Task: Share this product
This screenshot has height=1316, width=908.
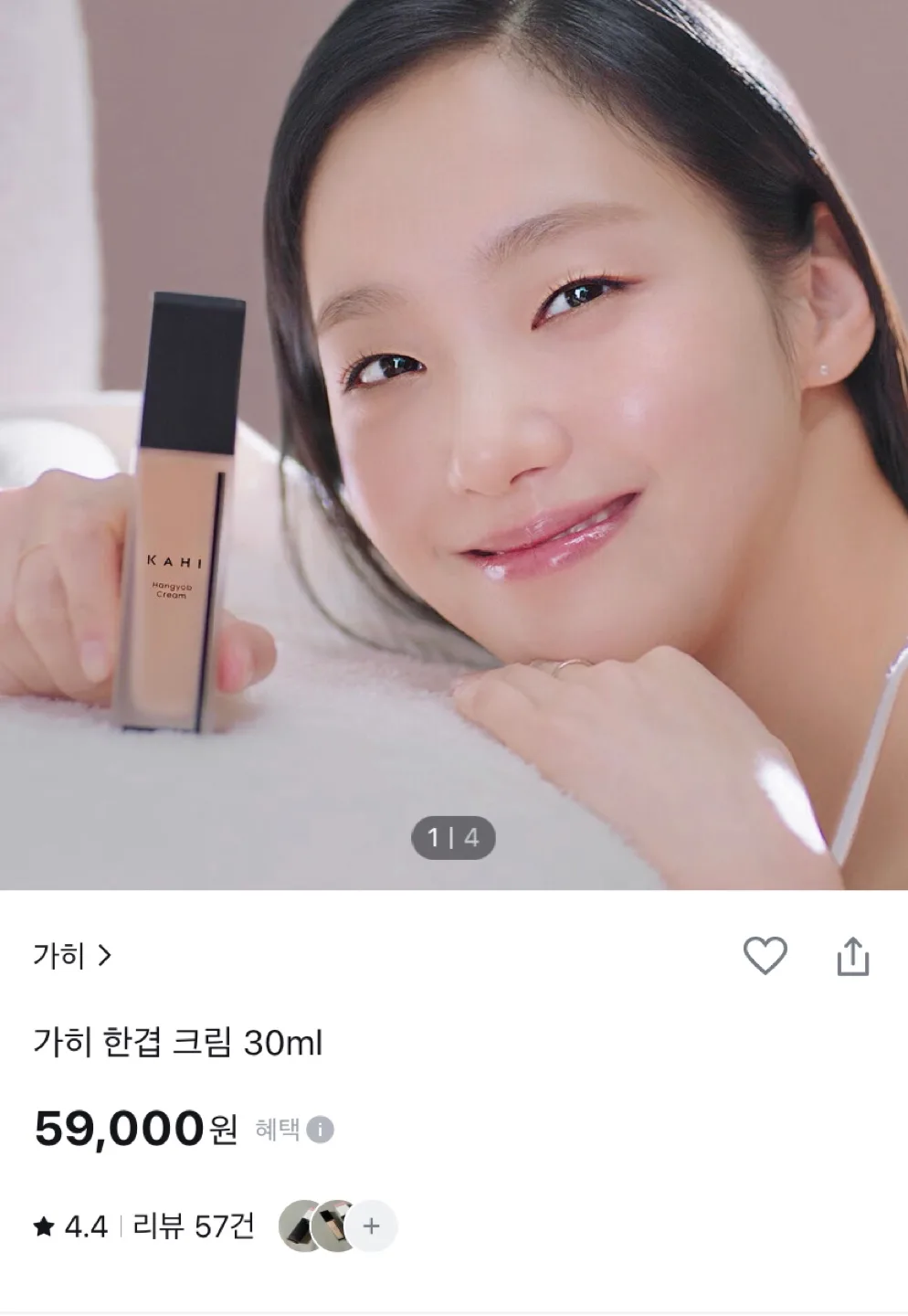Action: [x=852, y=957]
